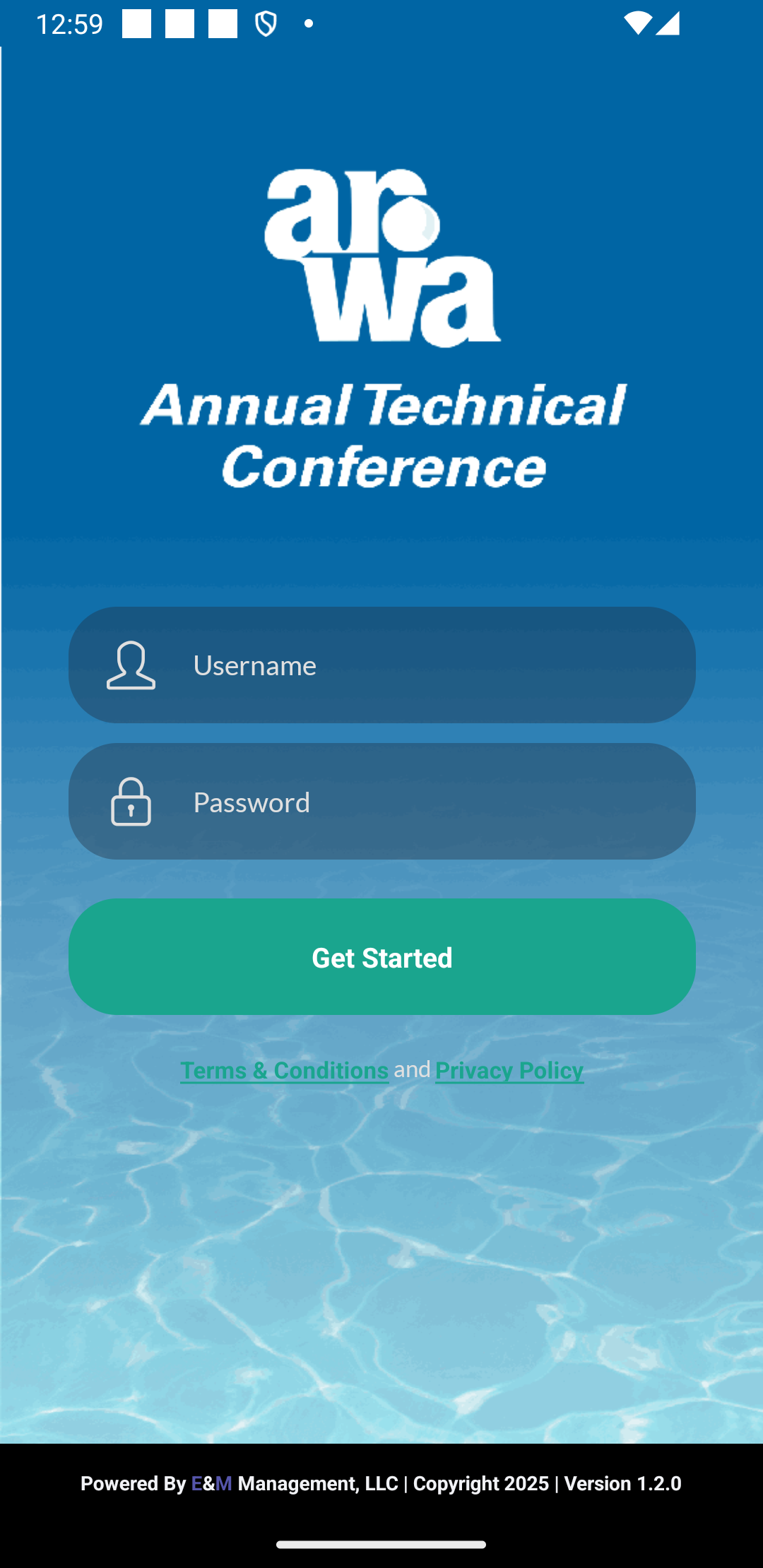Open the Terms & Conditions link
The image size is (763, 1568).
(284, 1070)
